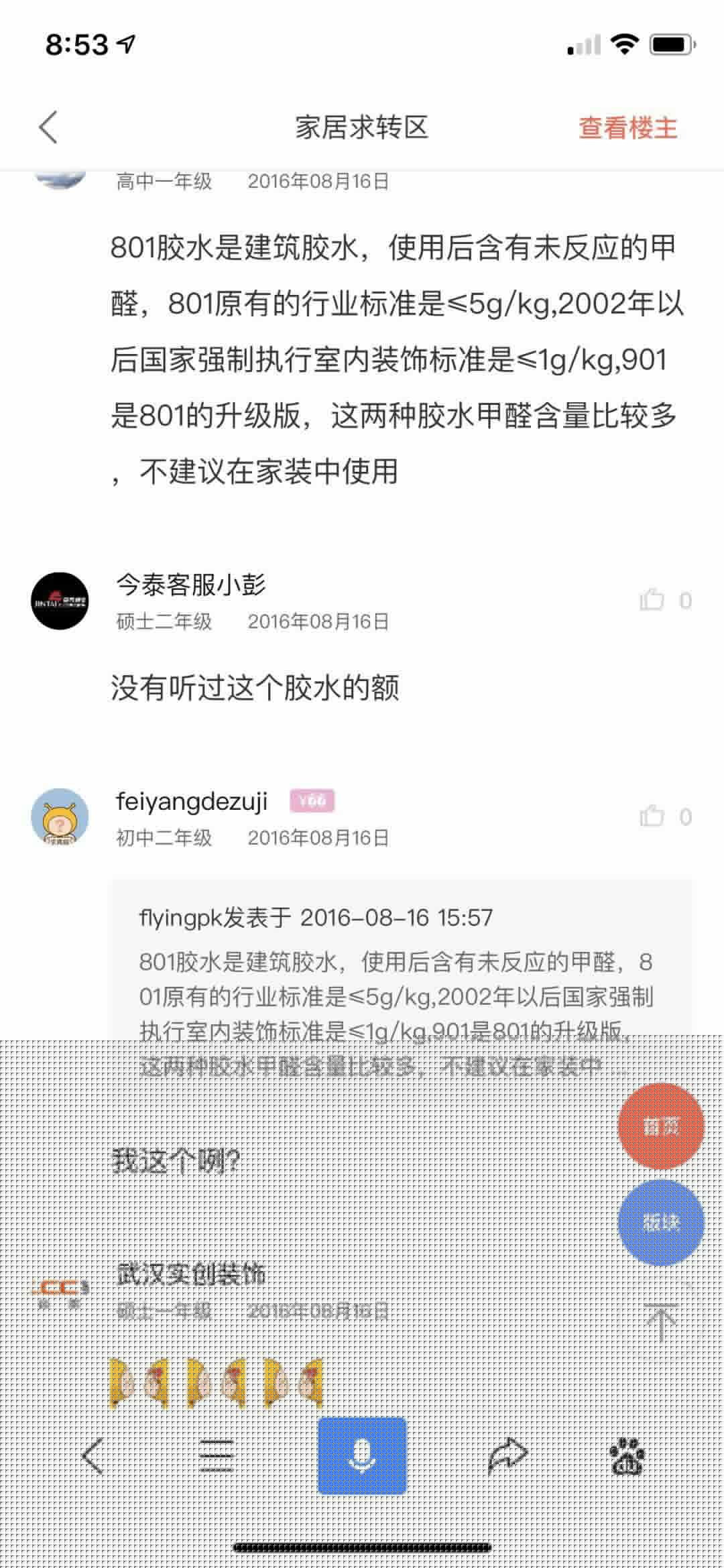Open Baidu home via paw icon
This screenshot has height=1568, width=724.
coord(627,1456)
